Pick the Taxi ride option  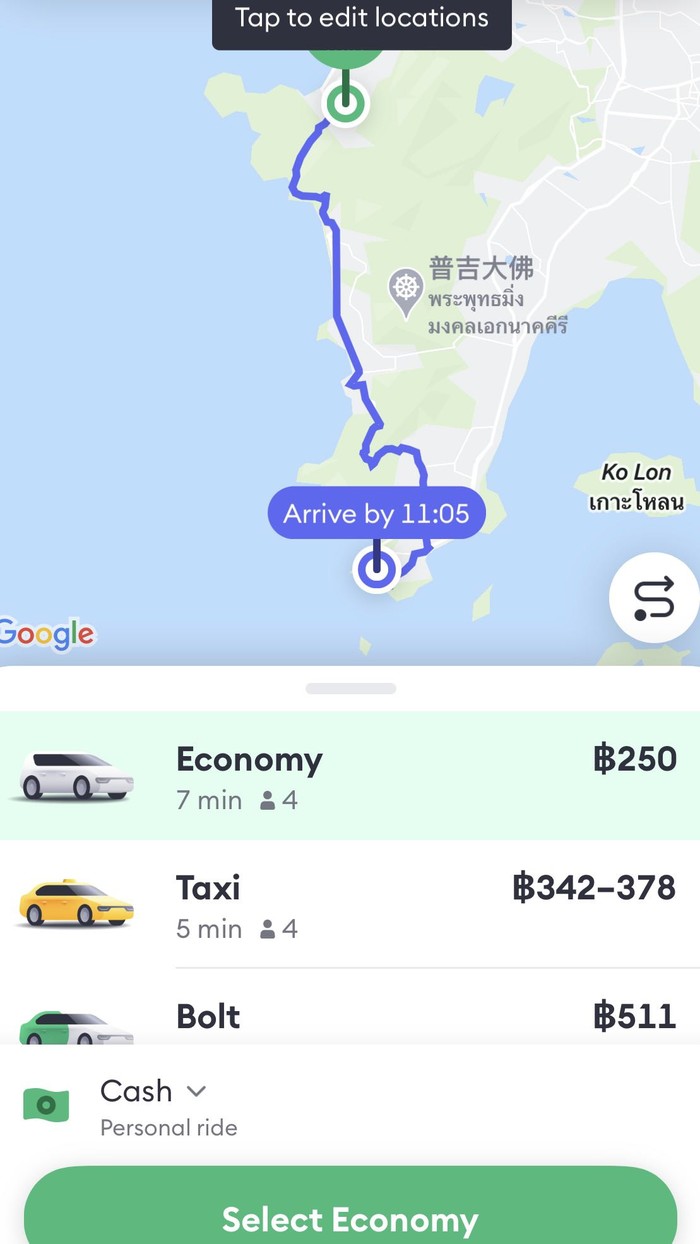pos(350,905)
